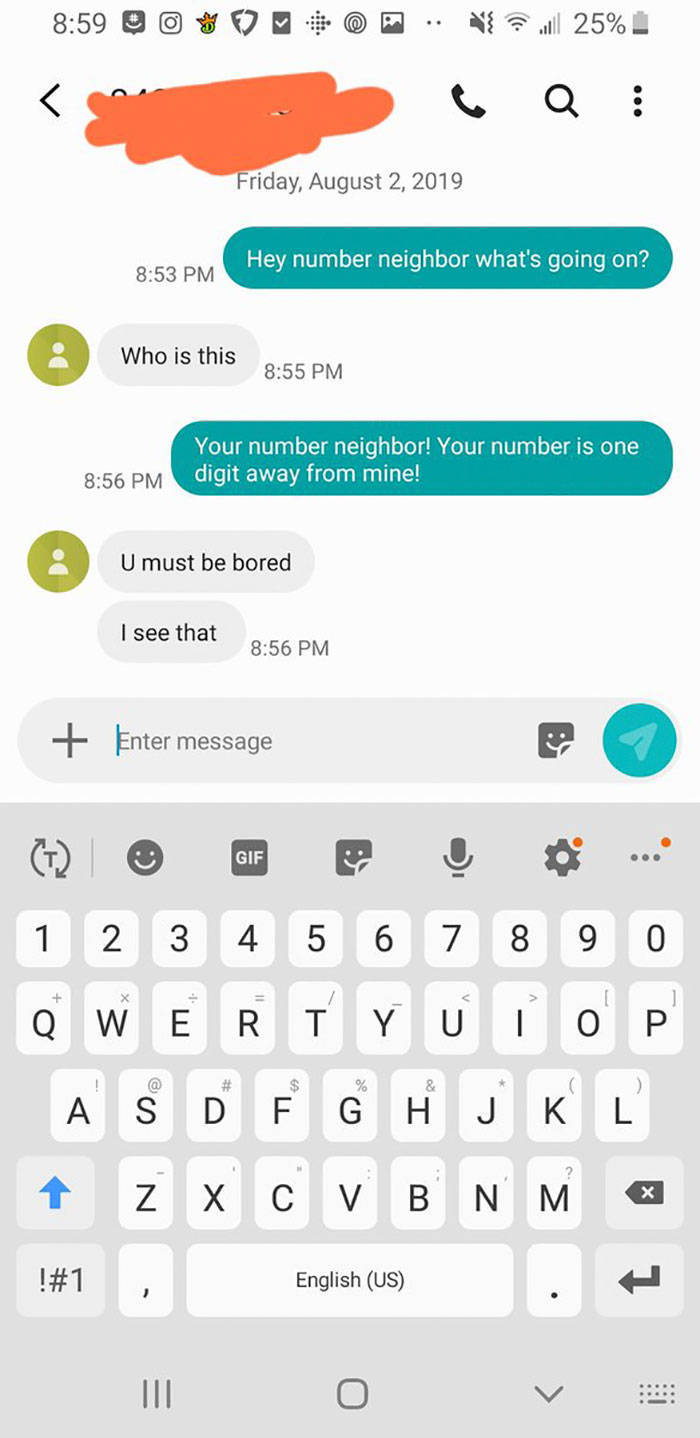Open sticker picker in message field
Screen dimensions: 700x1438
tap(556, 741)
